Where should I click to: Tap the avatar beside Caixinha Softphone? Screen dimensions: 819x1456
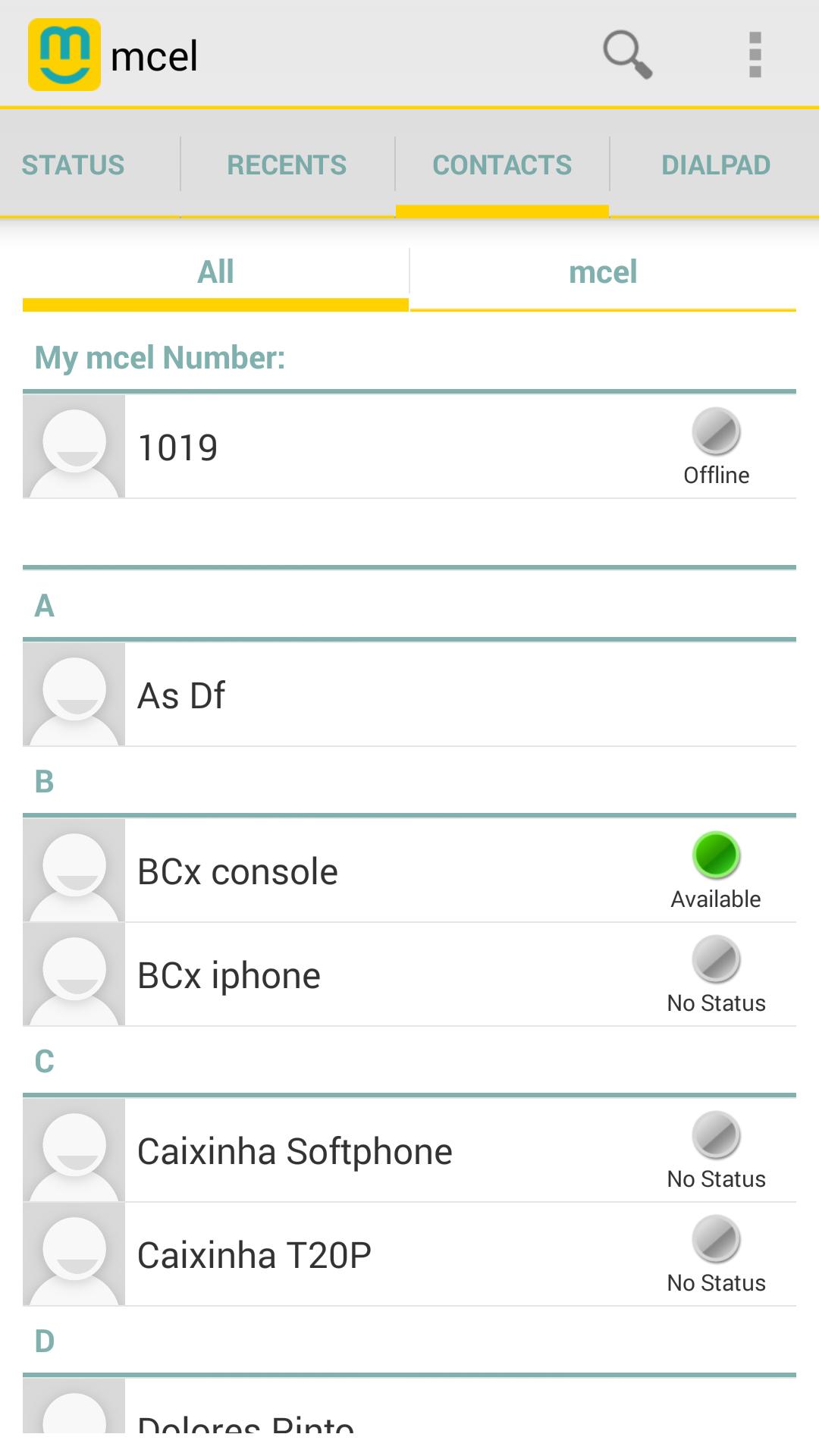tap(74, 1150)
